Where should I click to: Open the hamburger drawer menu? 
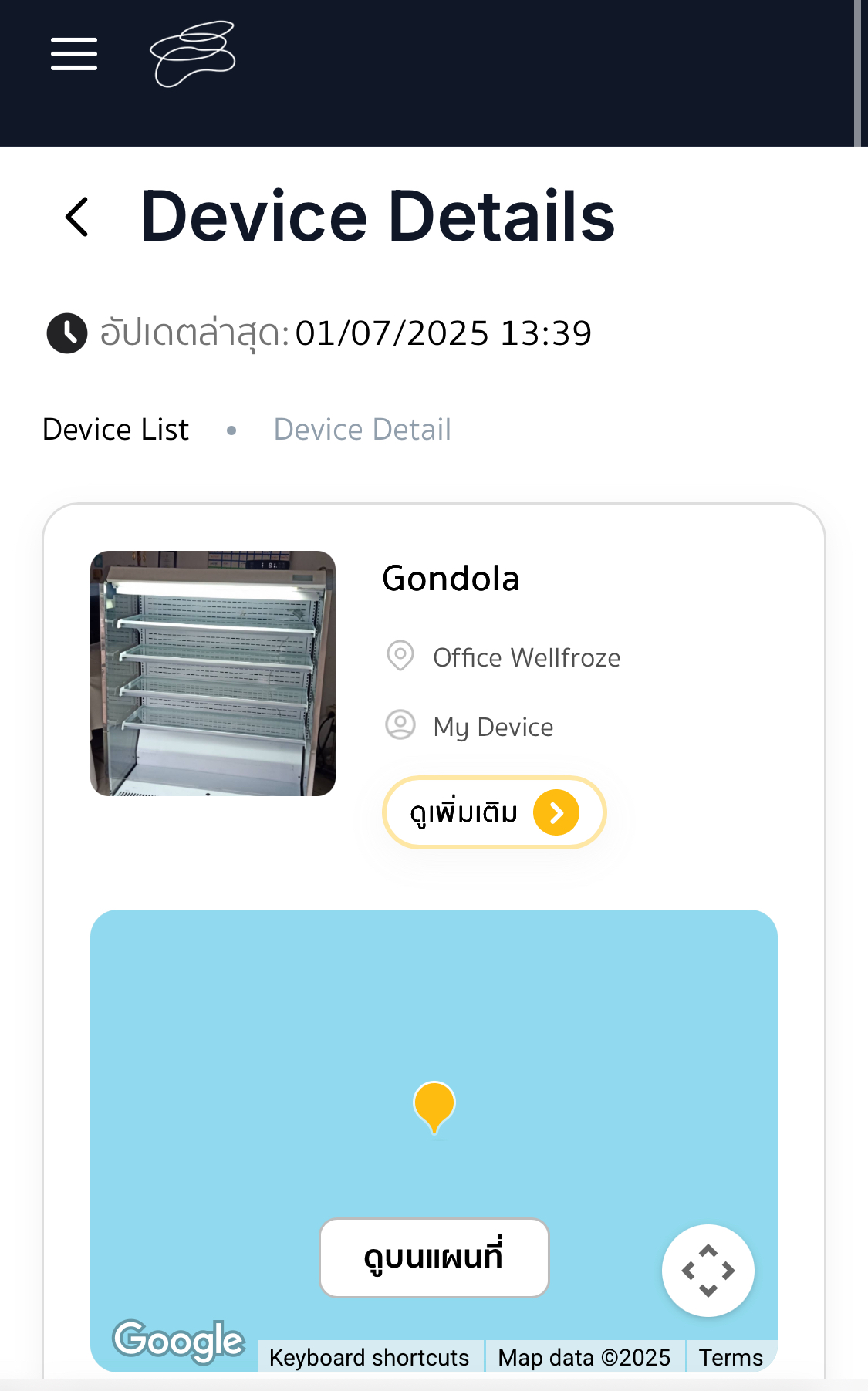[x=74, y=54]
